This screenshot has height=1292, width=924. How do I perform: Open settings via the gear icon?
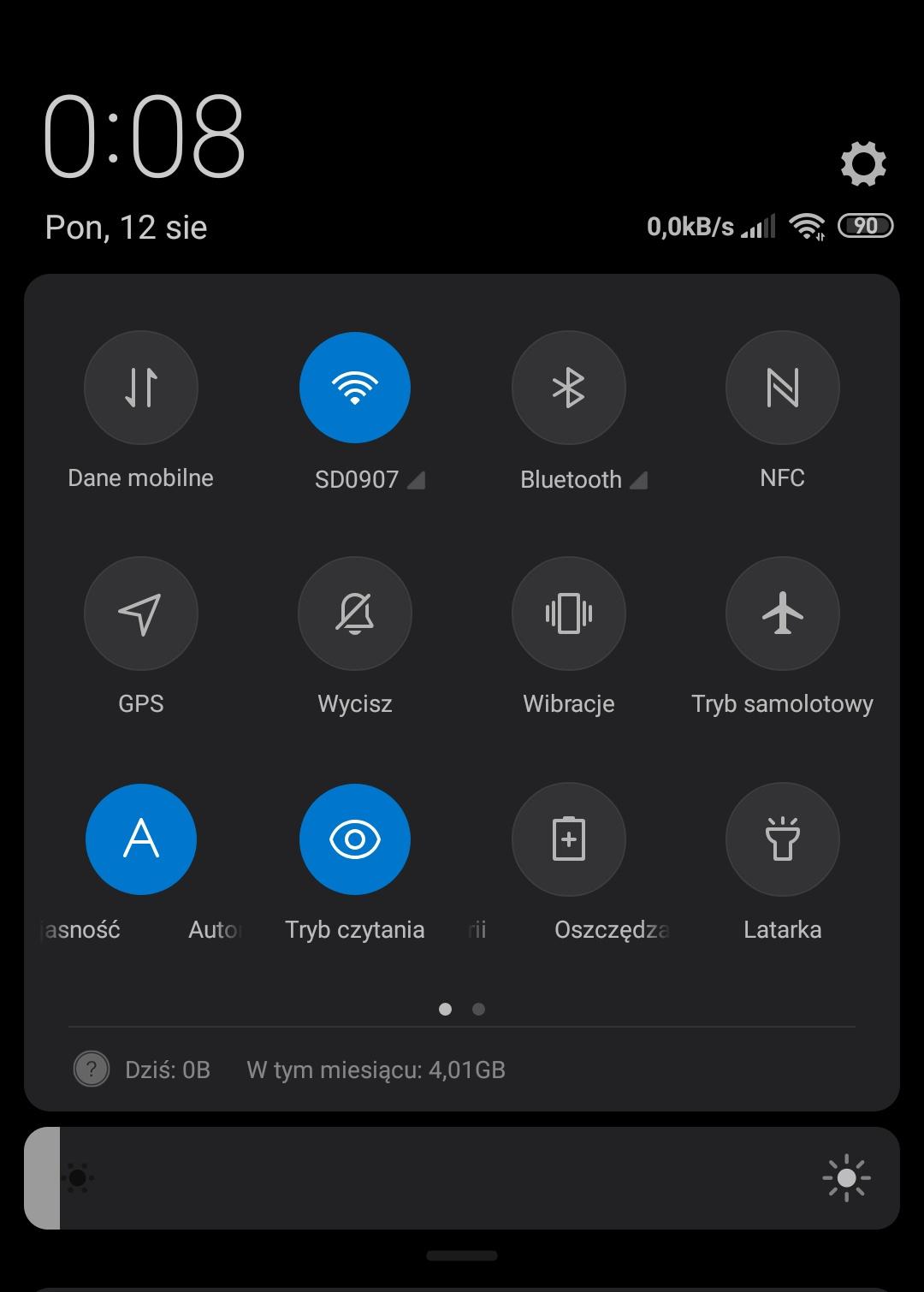point(863,163)
